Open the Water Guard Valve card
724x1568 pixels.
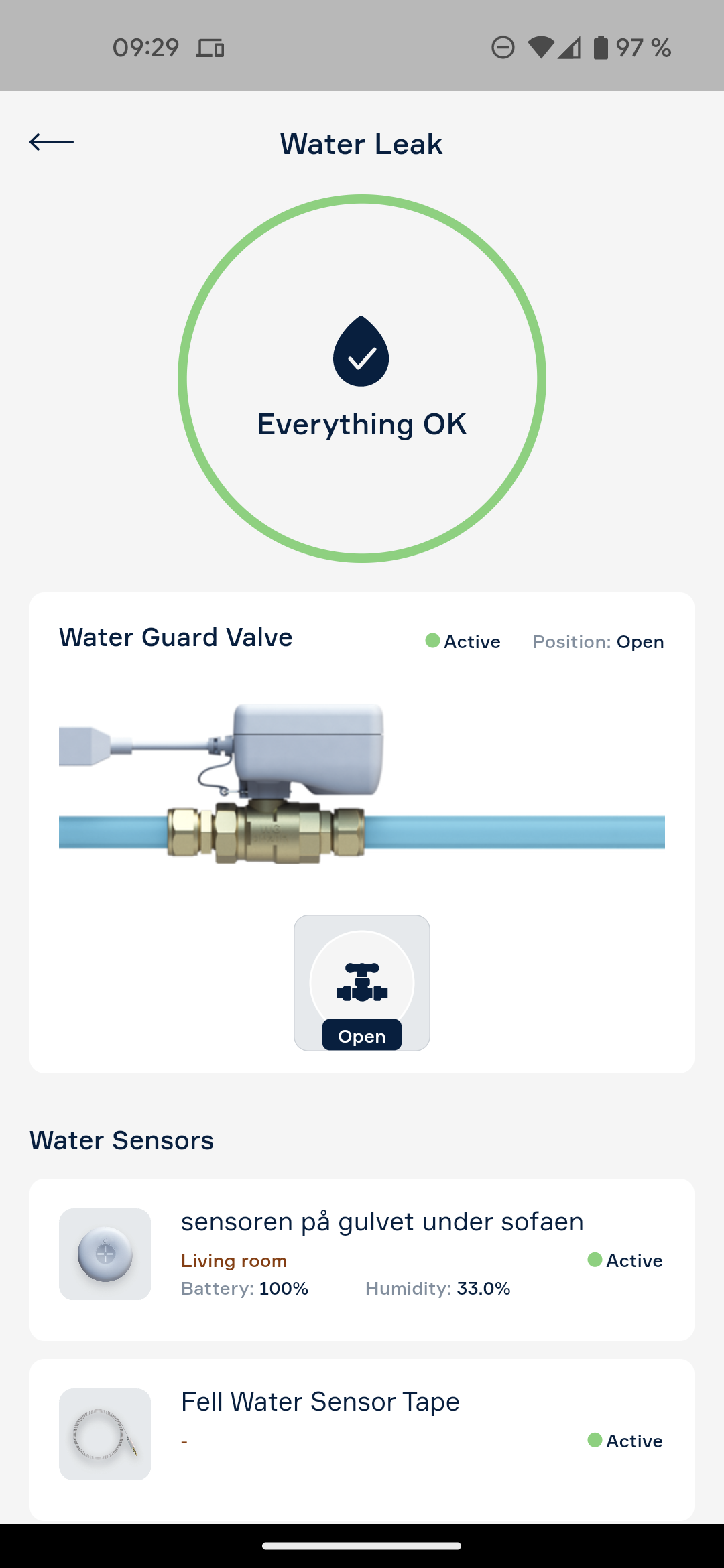(176, 638)
